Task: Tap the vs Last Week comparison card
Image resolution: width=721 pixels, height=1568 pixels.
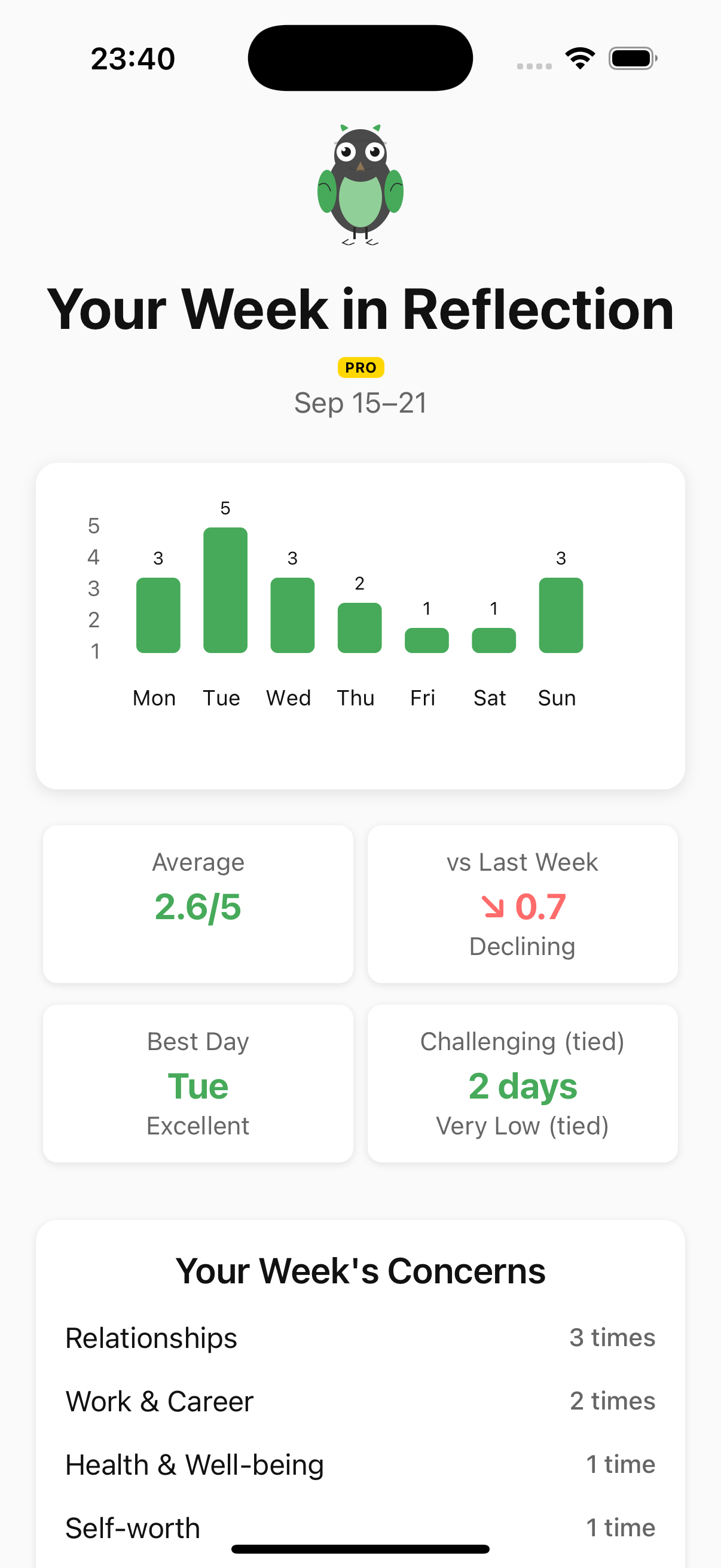Action: (x=522, y=905)
